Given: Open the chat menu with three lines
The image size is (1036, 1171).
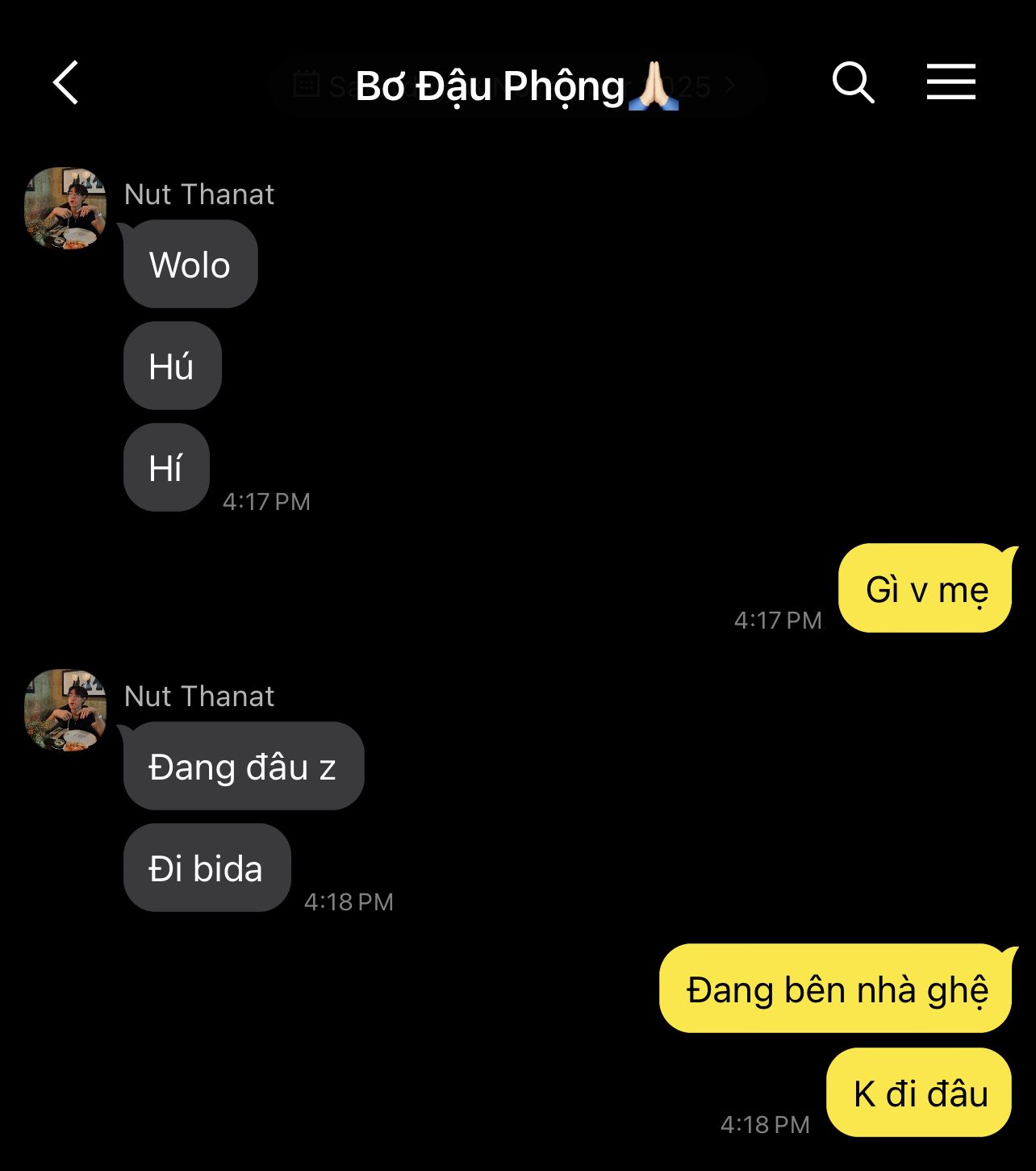Looking at the screenshot, I should (950, 83).
